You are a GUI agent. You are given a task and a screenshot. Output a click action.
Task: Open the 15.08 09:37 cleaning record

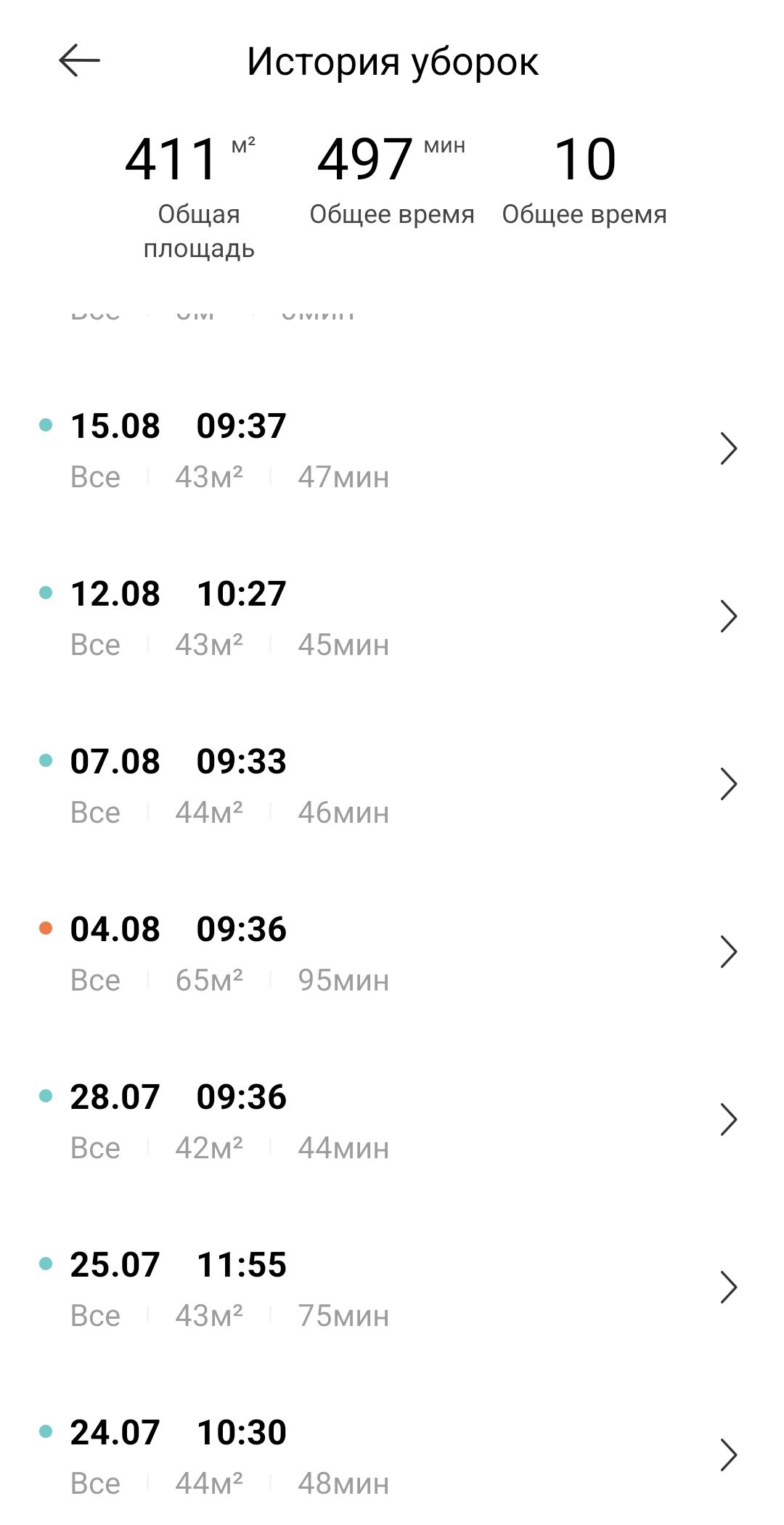click(392, 450)
